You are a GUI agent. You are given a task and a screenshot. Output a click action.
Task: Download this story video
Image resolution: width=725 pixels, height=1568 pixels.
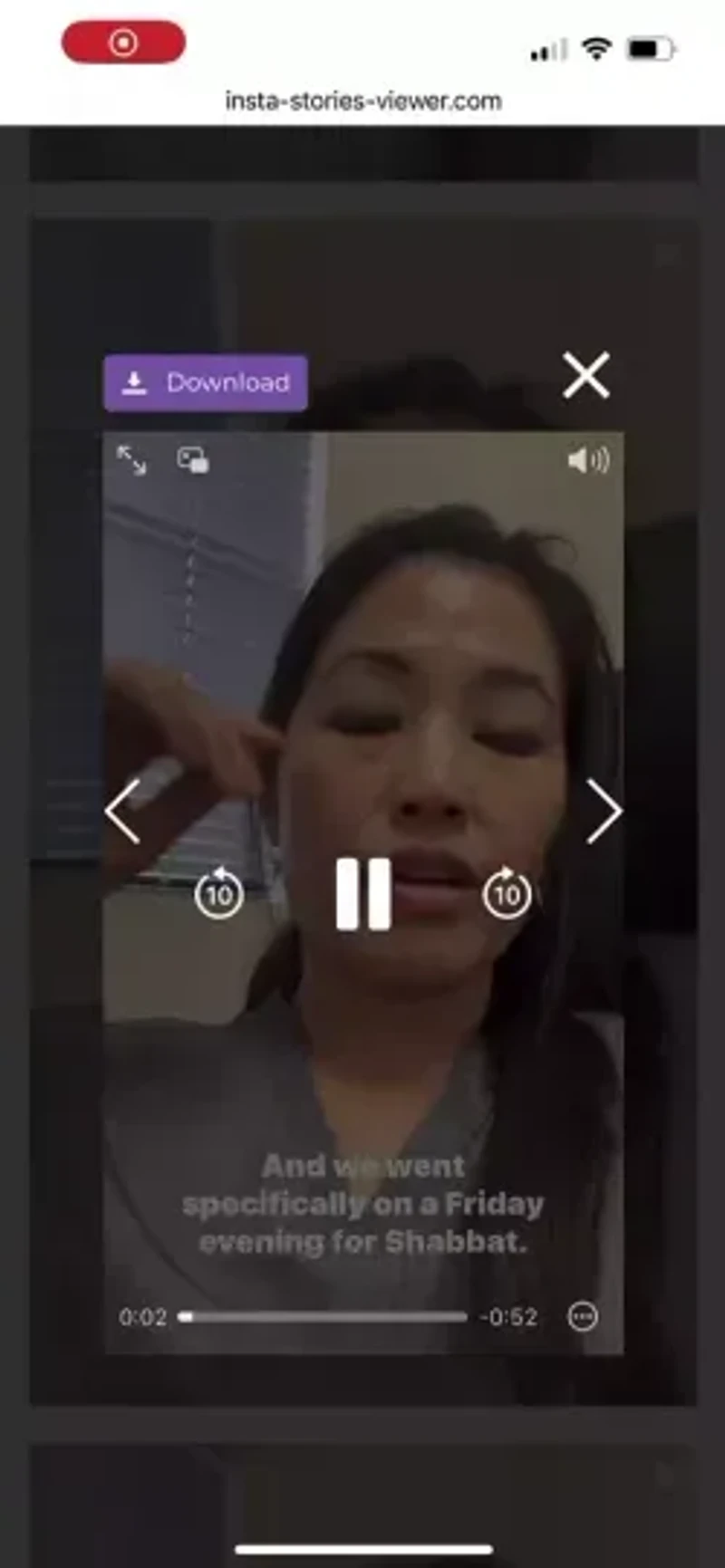tap(206, 383)
